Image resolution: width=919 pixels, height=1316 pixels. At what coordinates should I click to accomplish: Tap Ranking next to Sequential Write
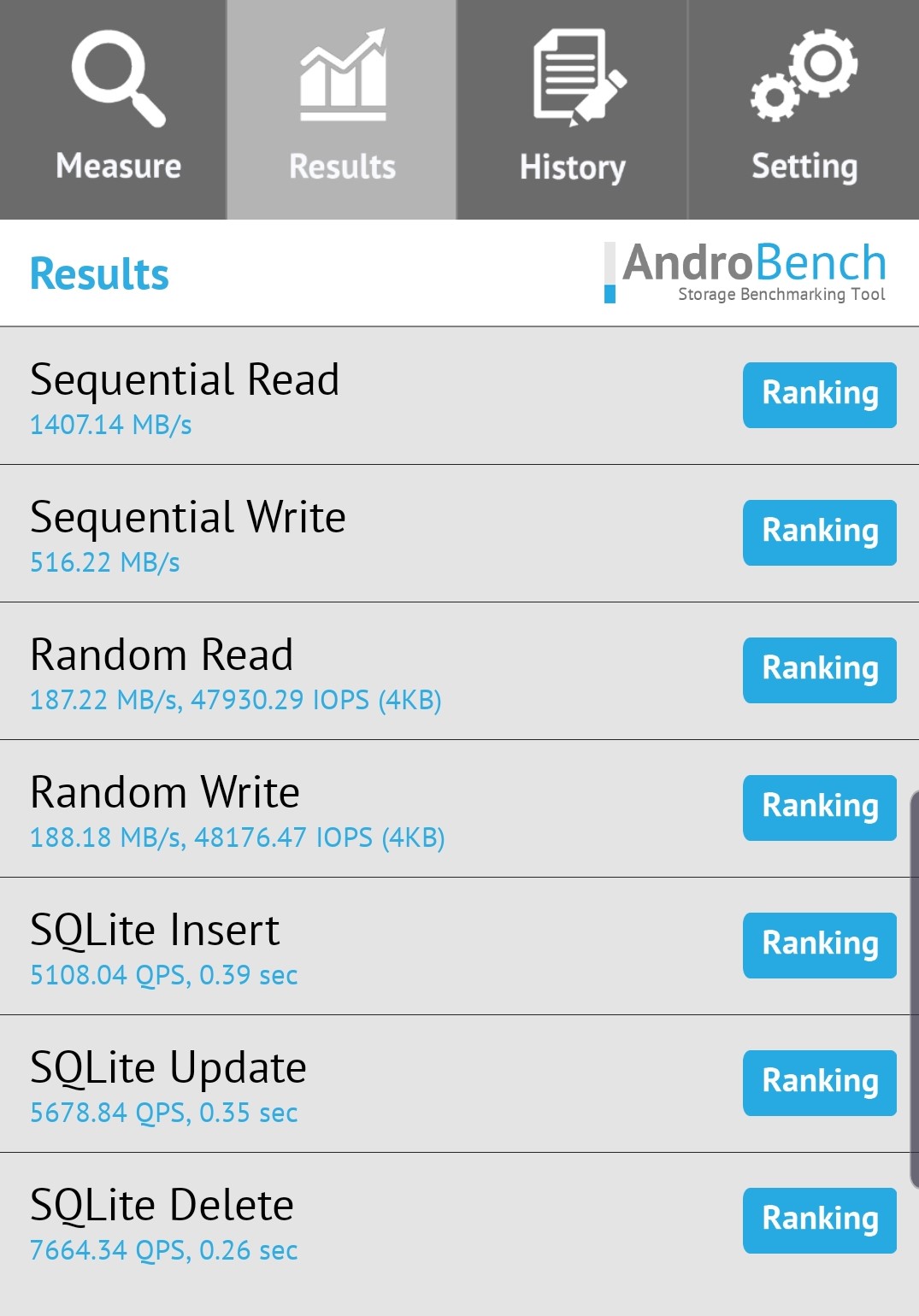(x=819, y=532)
